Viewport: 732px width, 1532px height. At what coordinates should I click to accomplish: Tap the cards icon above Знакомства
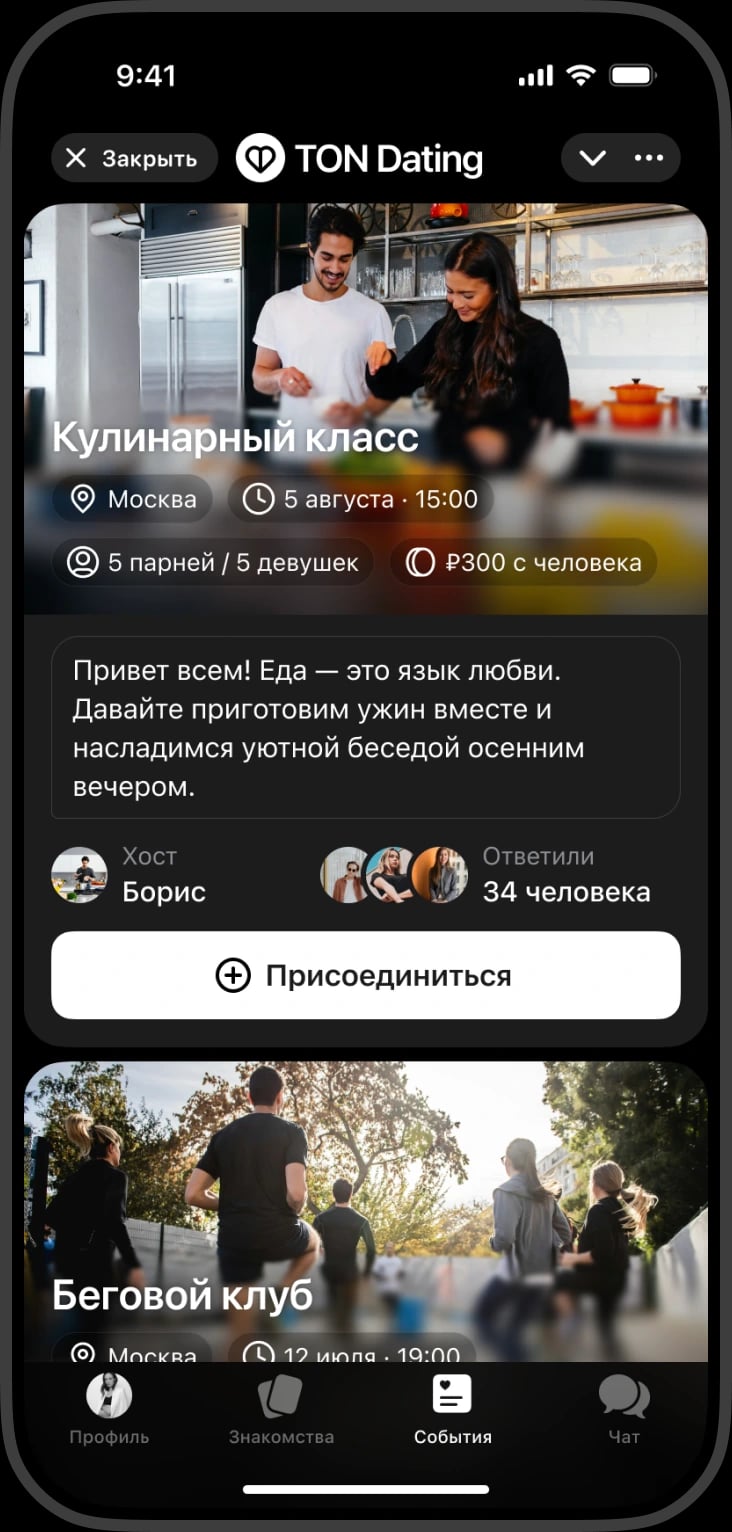click(x=281, y=1392)
